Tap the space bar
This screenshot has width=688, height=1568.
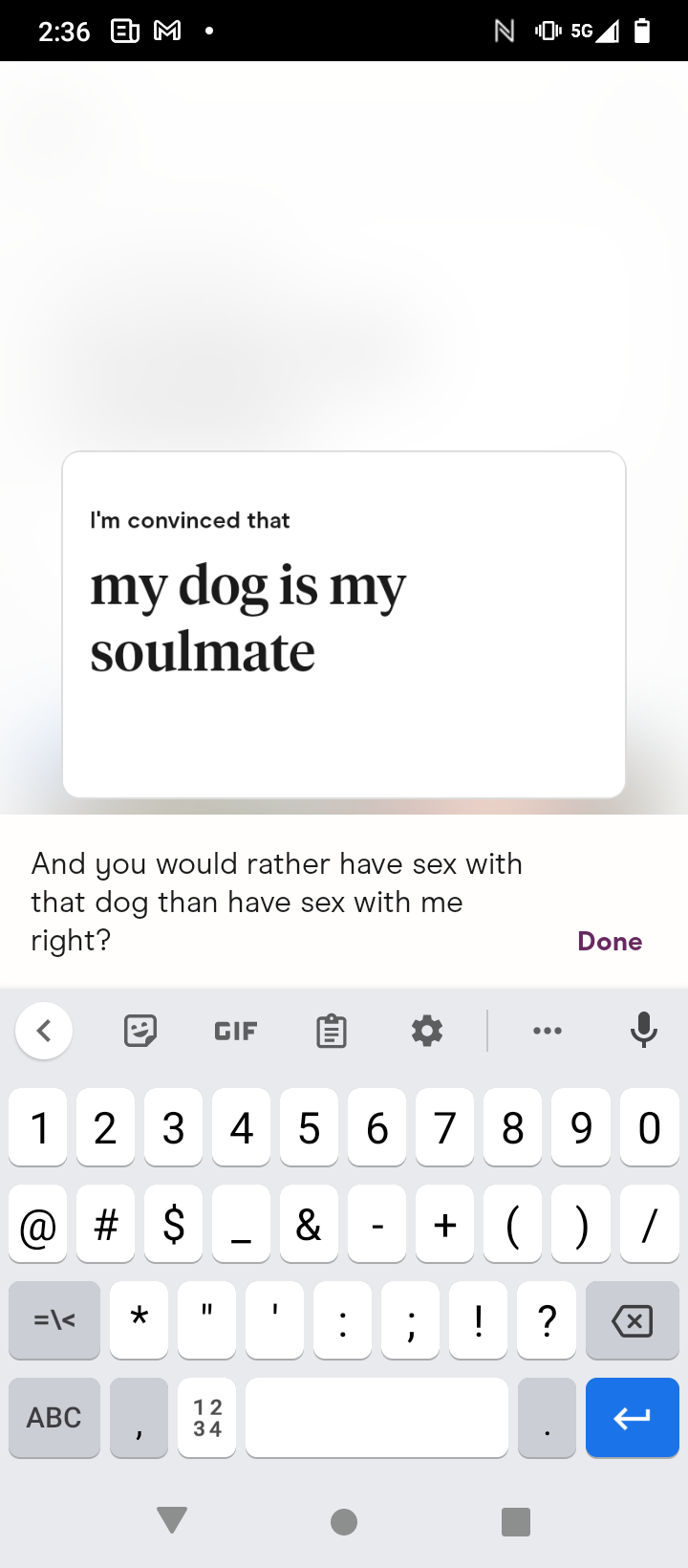tap(376, 1417)
